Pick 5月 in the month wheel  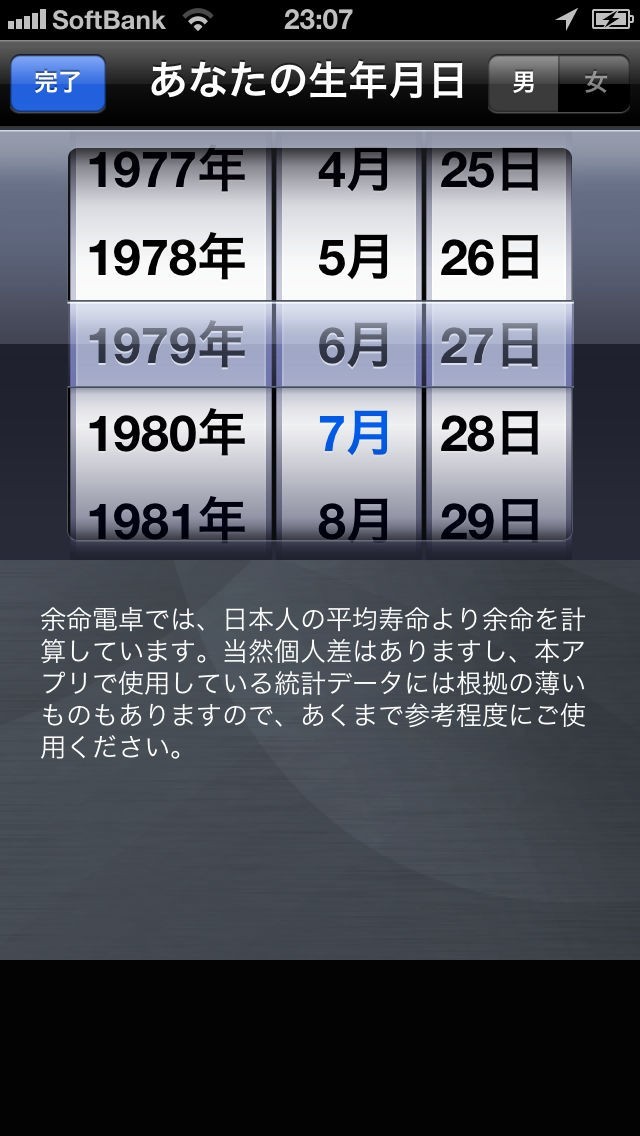pyautogui.click(x=353, y=259)
